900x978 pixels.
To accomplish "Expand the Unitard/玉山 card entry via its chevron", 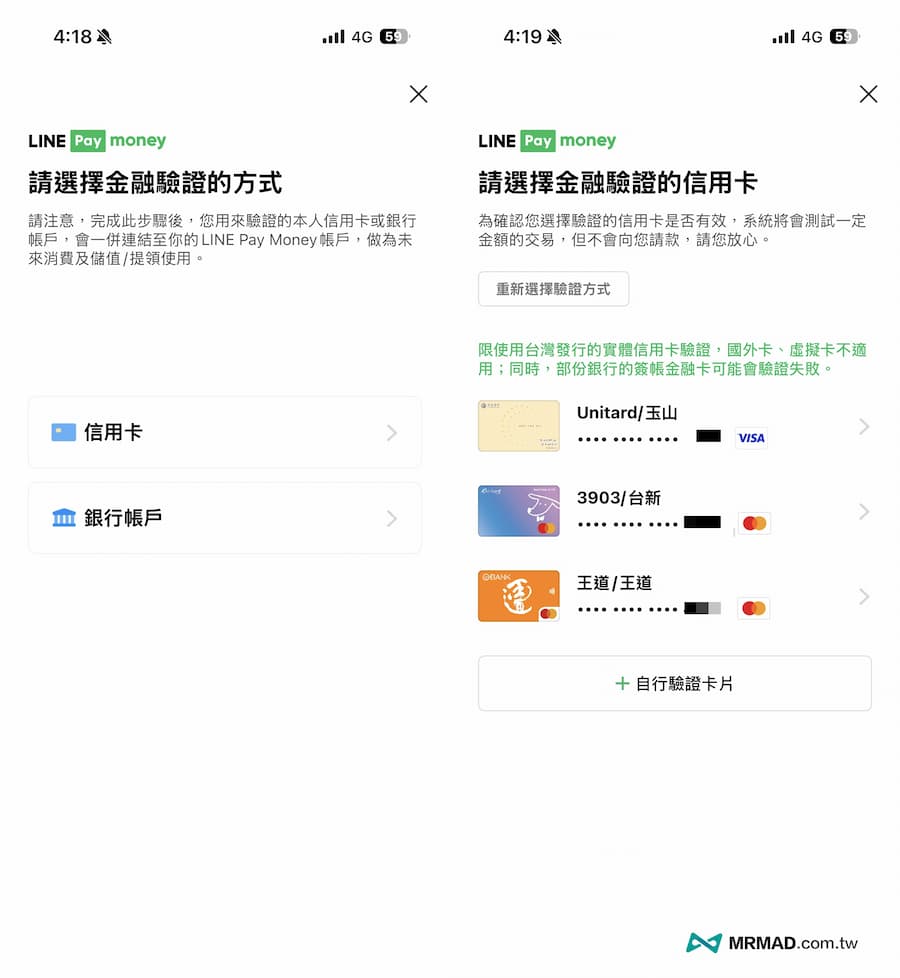I will tap(864, 426).
